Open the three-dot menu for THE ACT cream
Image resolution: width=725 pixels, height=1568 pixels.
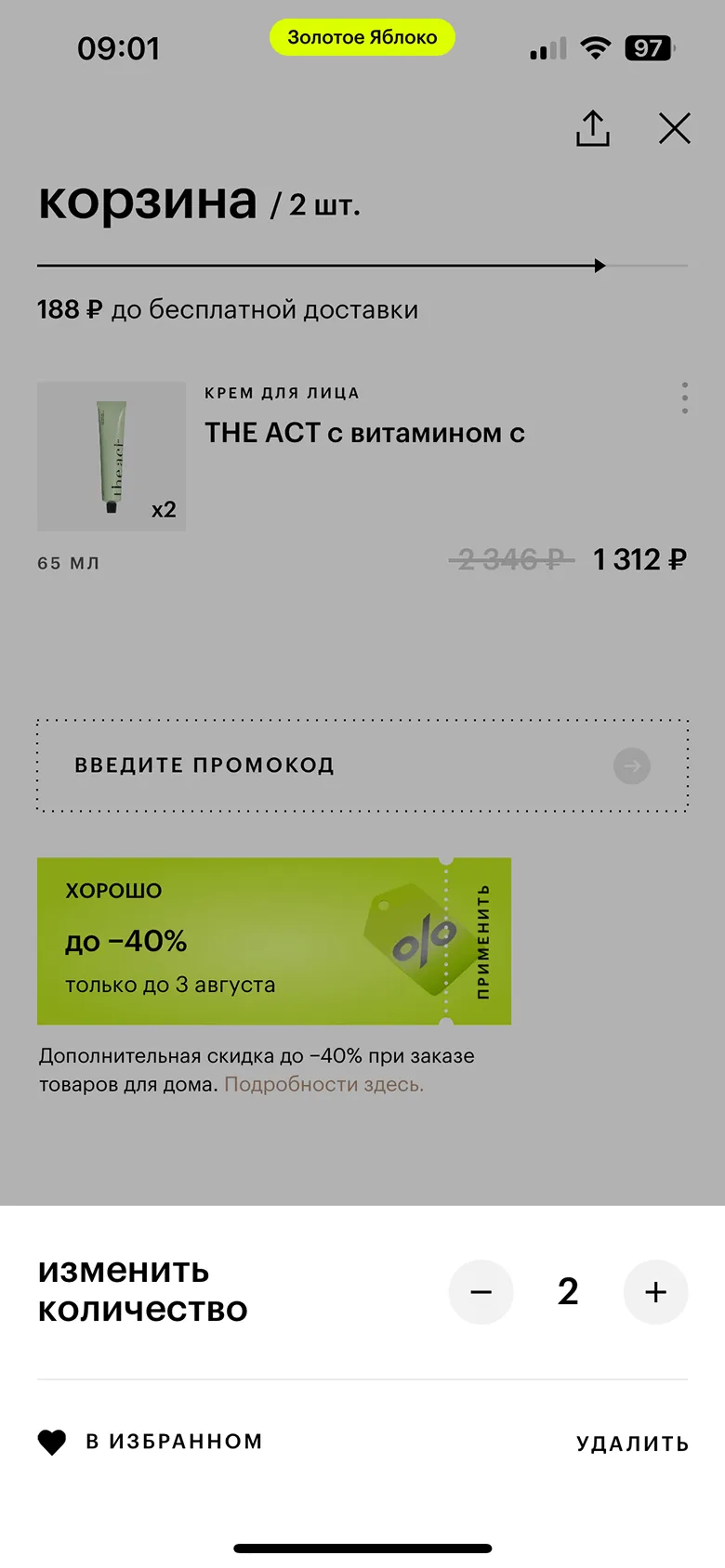(685, 398)
